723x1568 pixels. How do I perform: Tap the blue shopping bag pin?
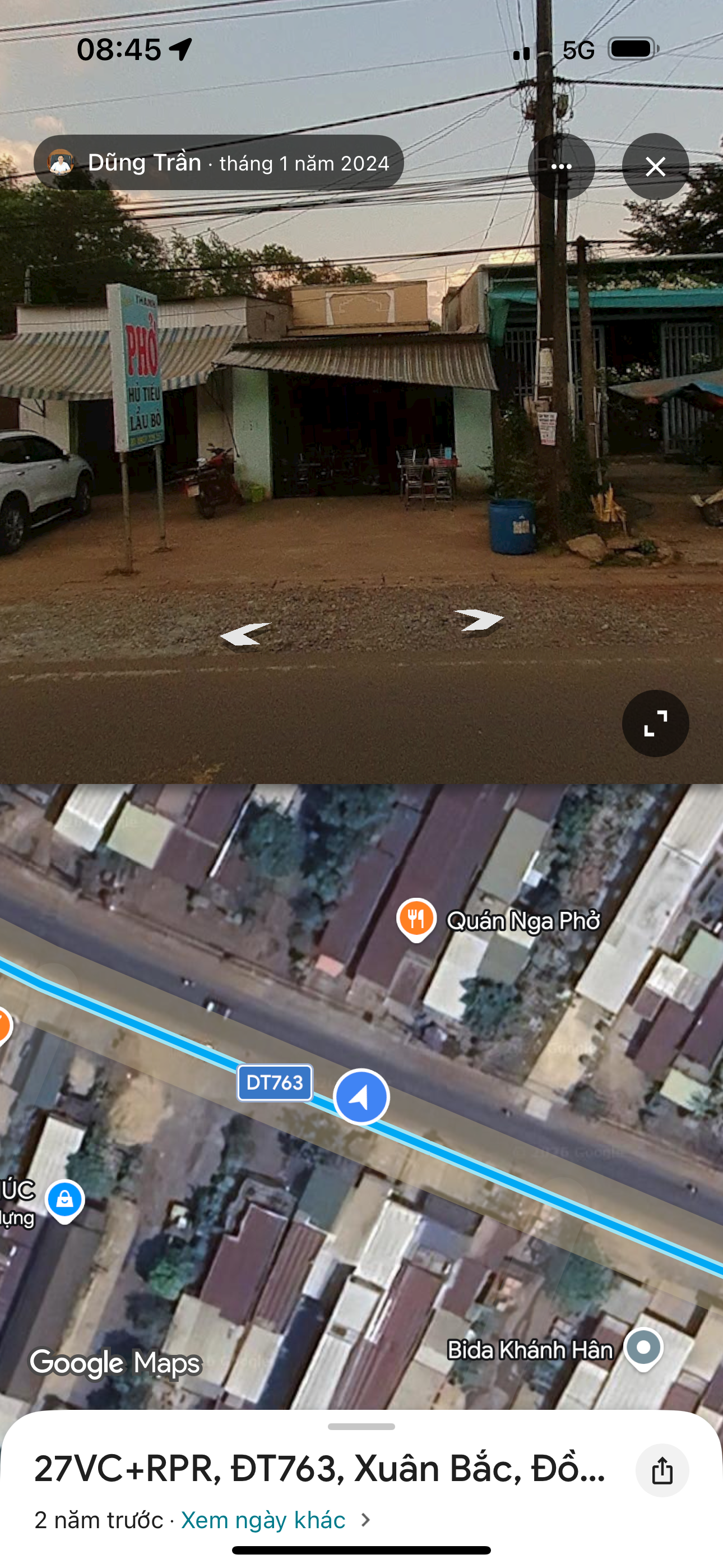[x=64, y=1201]
